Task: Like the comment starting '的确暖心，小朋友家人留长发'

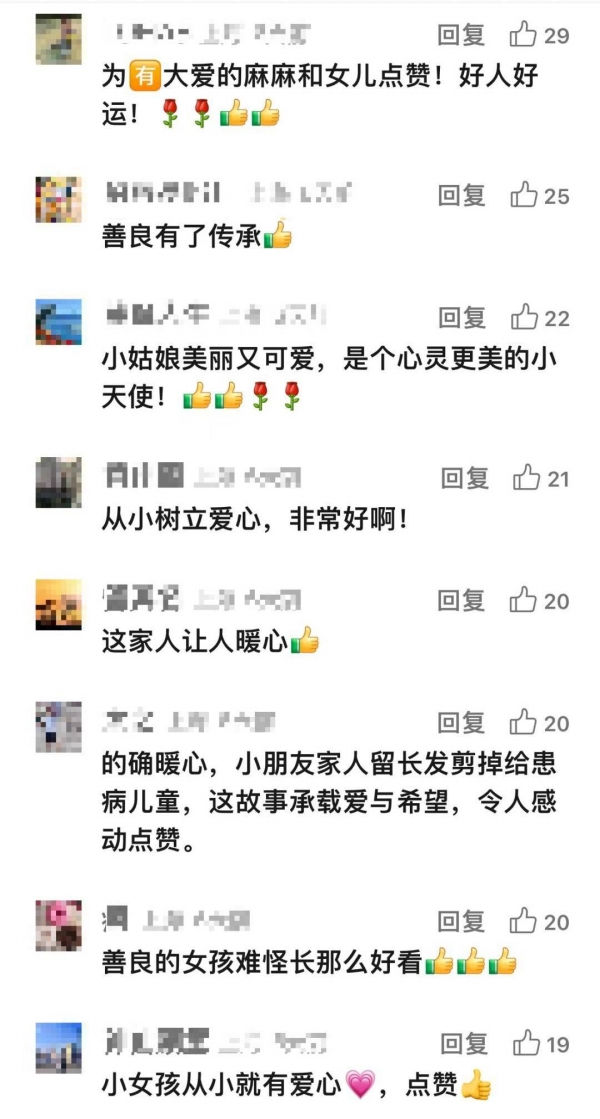Action: [x=526, y=722]
